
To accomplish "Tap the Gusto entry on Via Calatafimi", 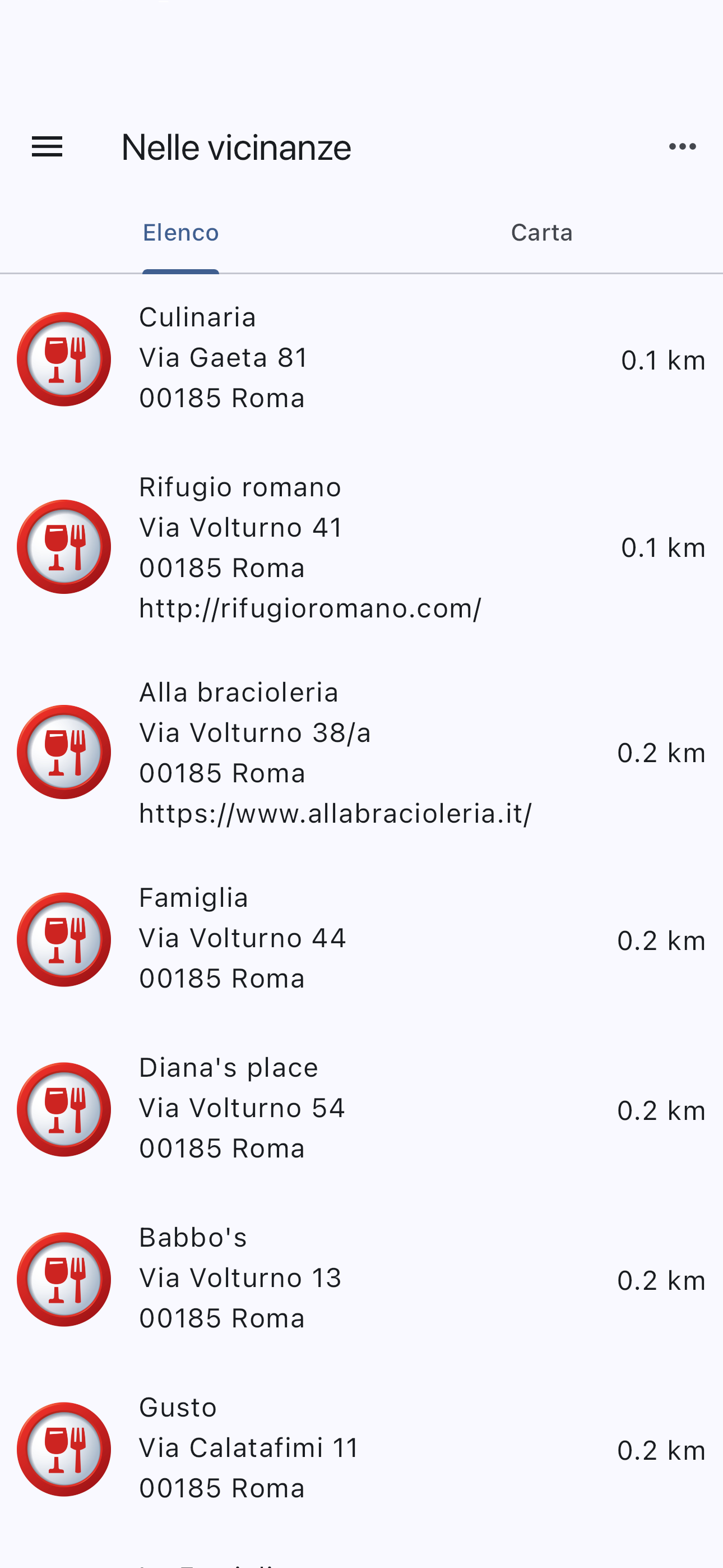I will pyautogui.click(x=361, y=1449).
